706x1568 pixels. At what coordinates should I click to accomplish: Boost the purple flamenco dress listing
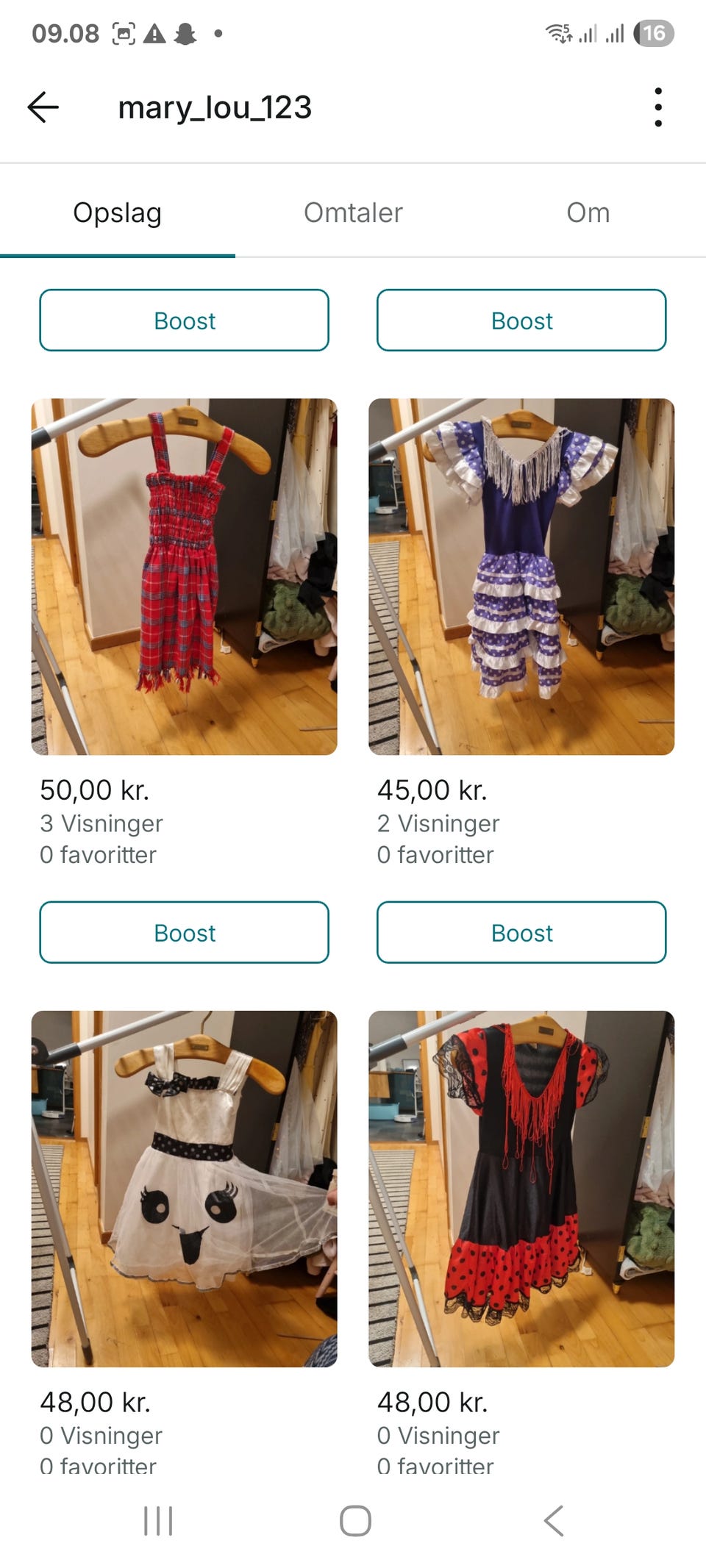[x=521, y=321]
